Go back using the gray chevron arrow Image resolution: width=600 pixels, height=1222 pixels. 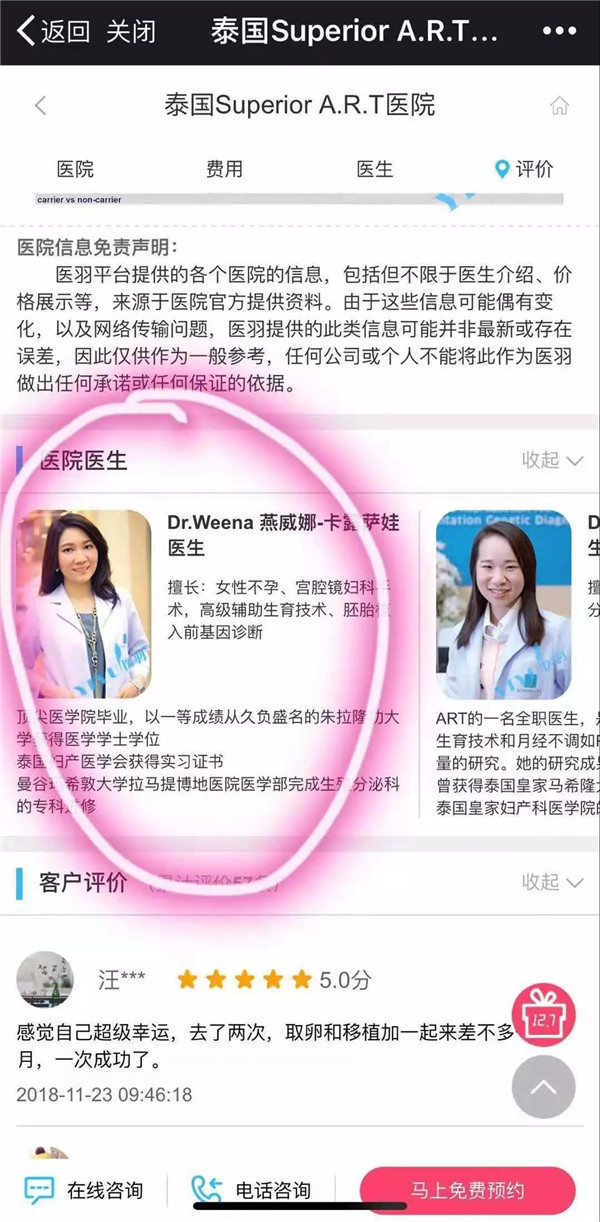click(x=40, y=105)
